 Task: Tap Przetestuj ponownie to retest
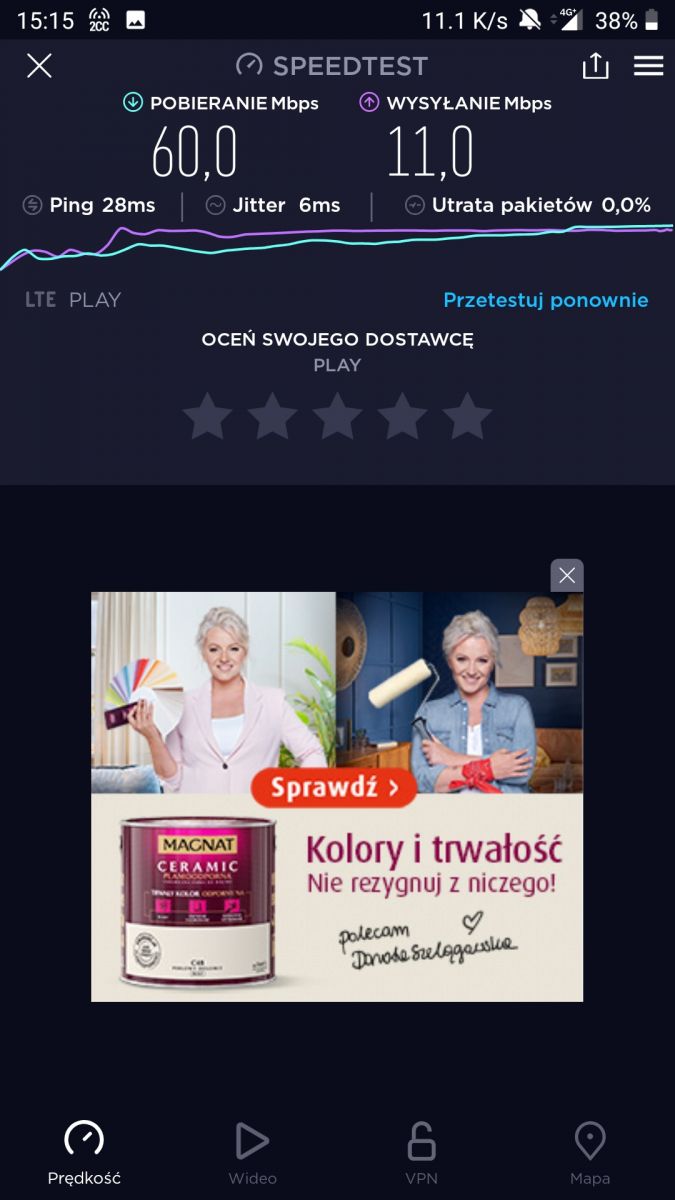546,300
